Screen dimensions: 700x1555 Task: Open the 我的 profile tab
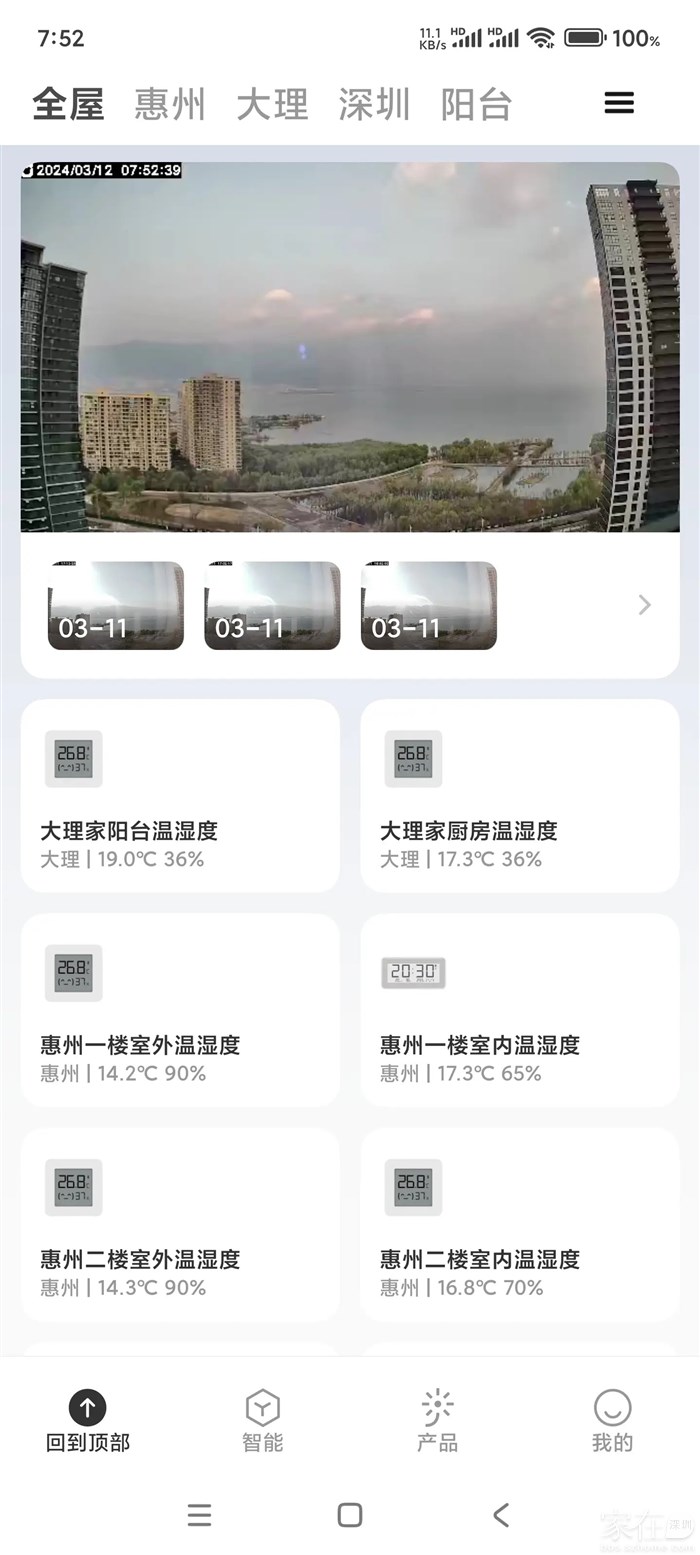tap(612, 1420)
